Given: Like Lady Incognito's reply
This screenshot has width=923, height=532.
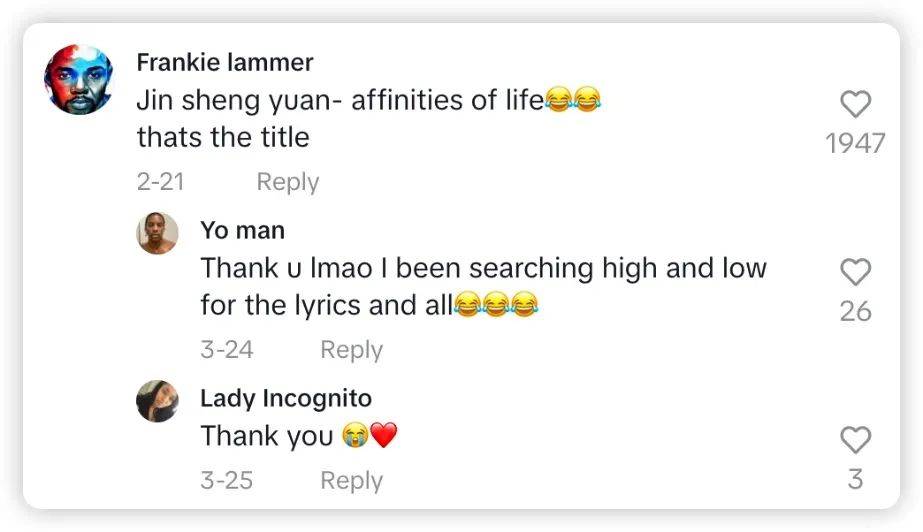Looking at the screenshot, I should pos(855,440).
